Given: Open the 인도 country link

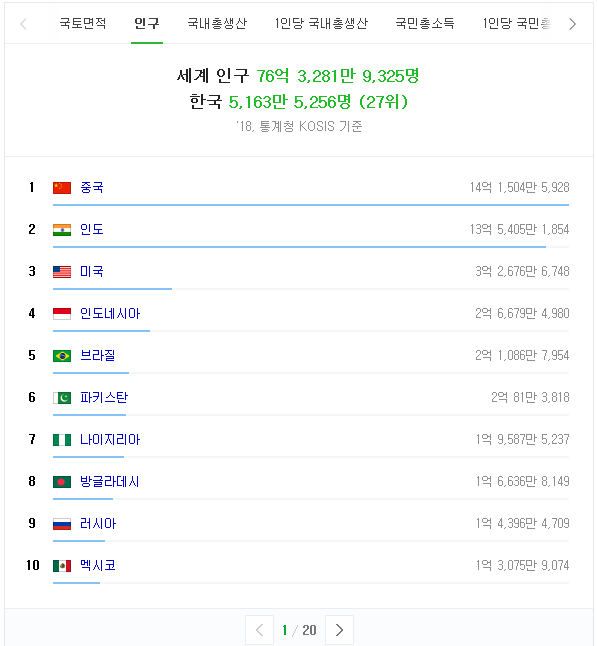Looking at the screenshot, I should point(91,229).
